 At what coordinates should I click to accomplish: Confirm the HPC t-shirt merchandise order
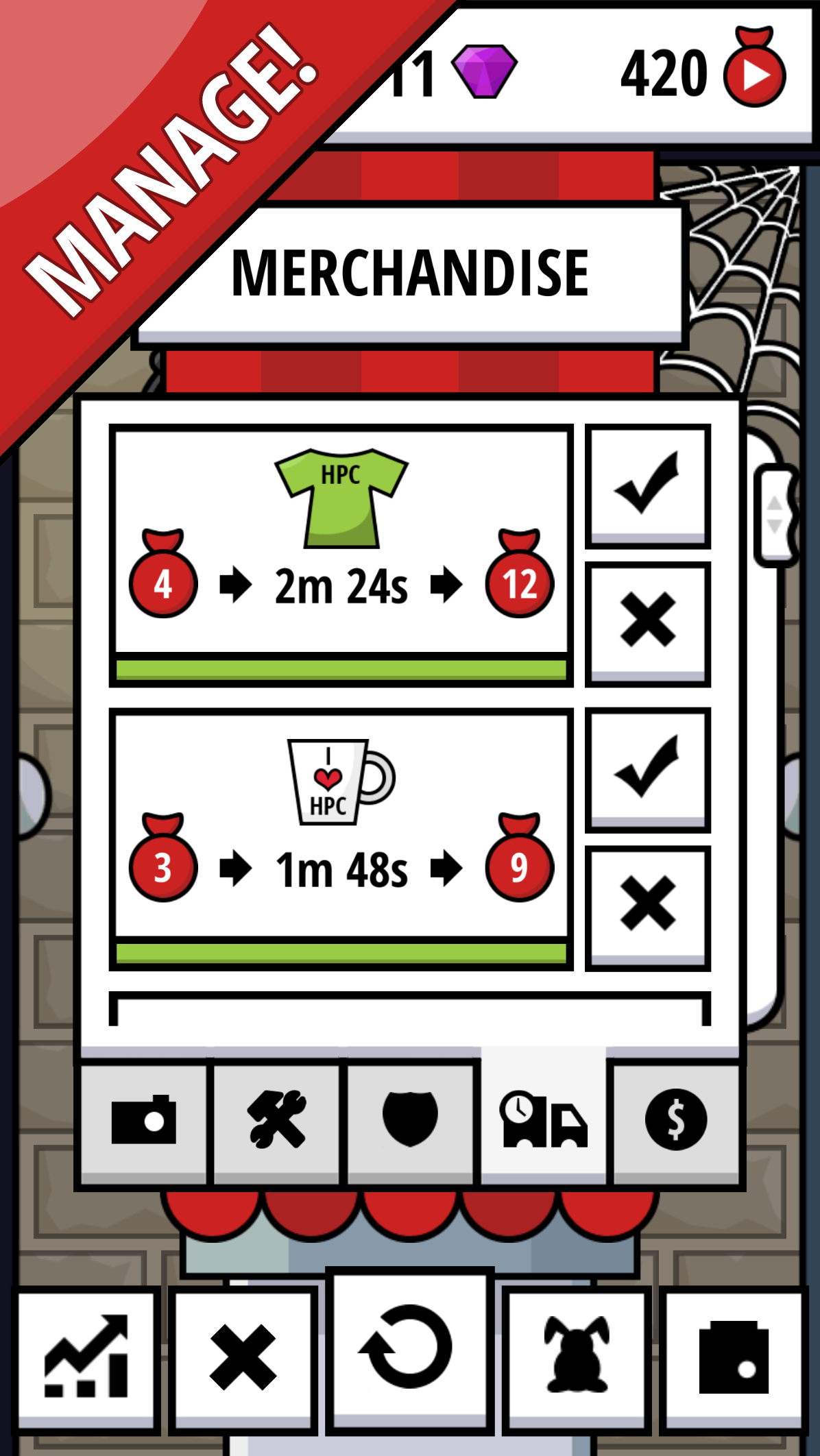[647, 485]
